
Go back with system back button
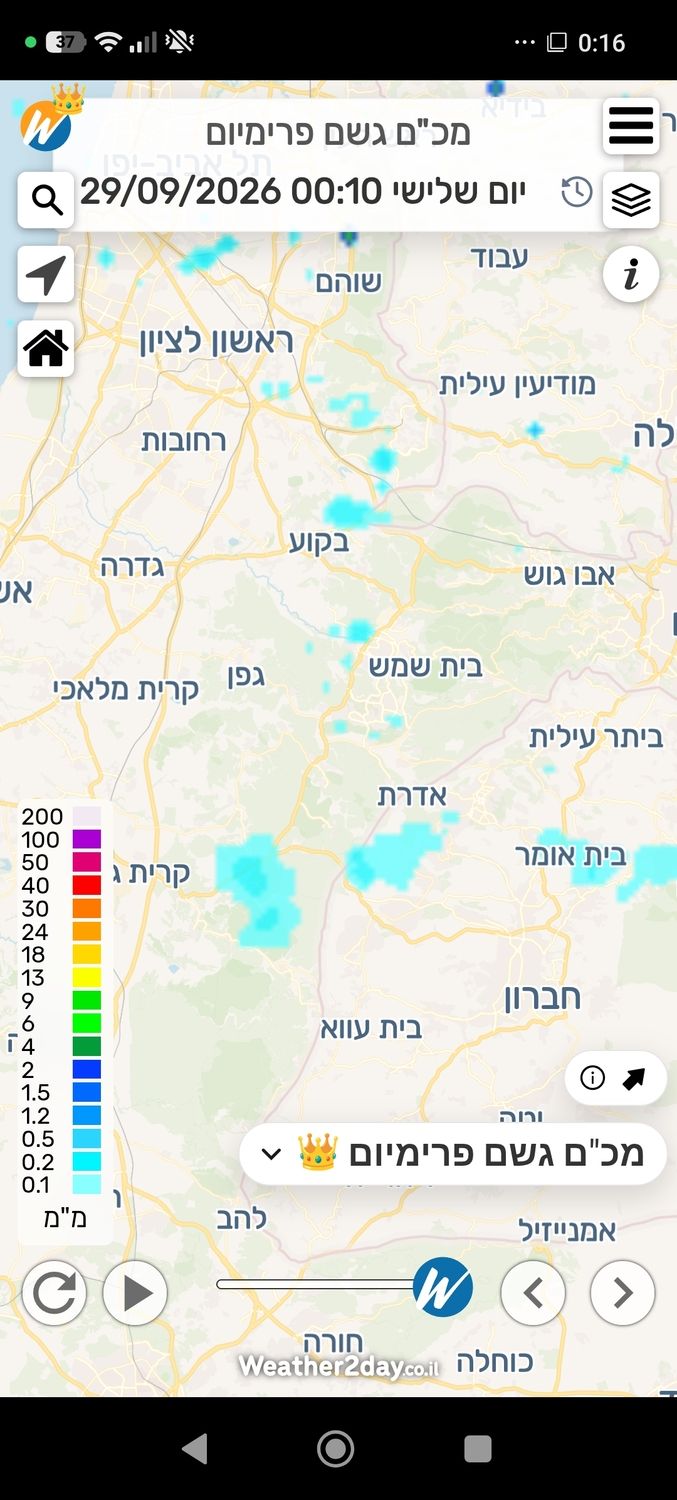(194, 1448)
